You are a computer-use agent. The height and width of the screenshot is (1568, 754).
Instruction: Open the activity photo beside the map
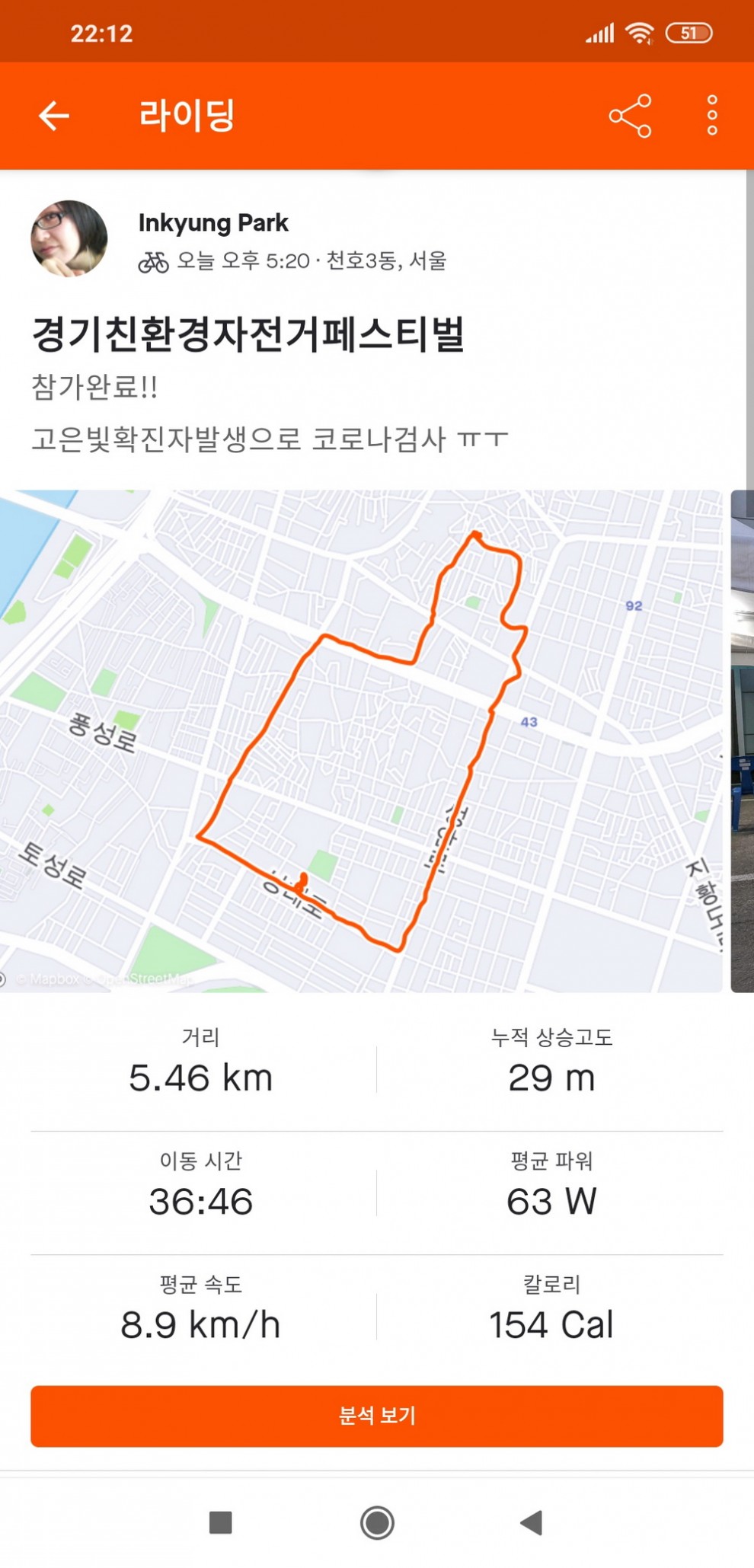point(742,740)
